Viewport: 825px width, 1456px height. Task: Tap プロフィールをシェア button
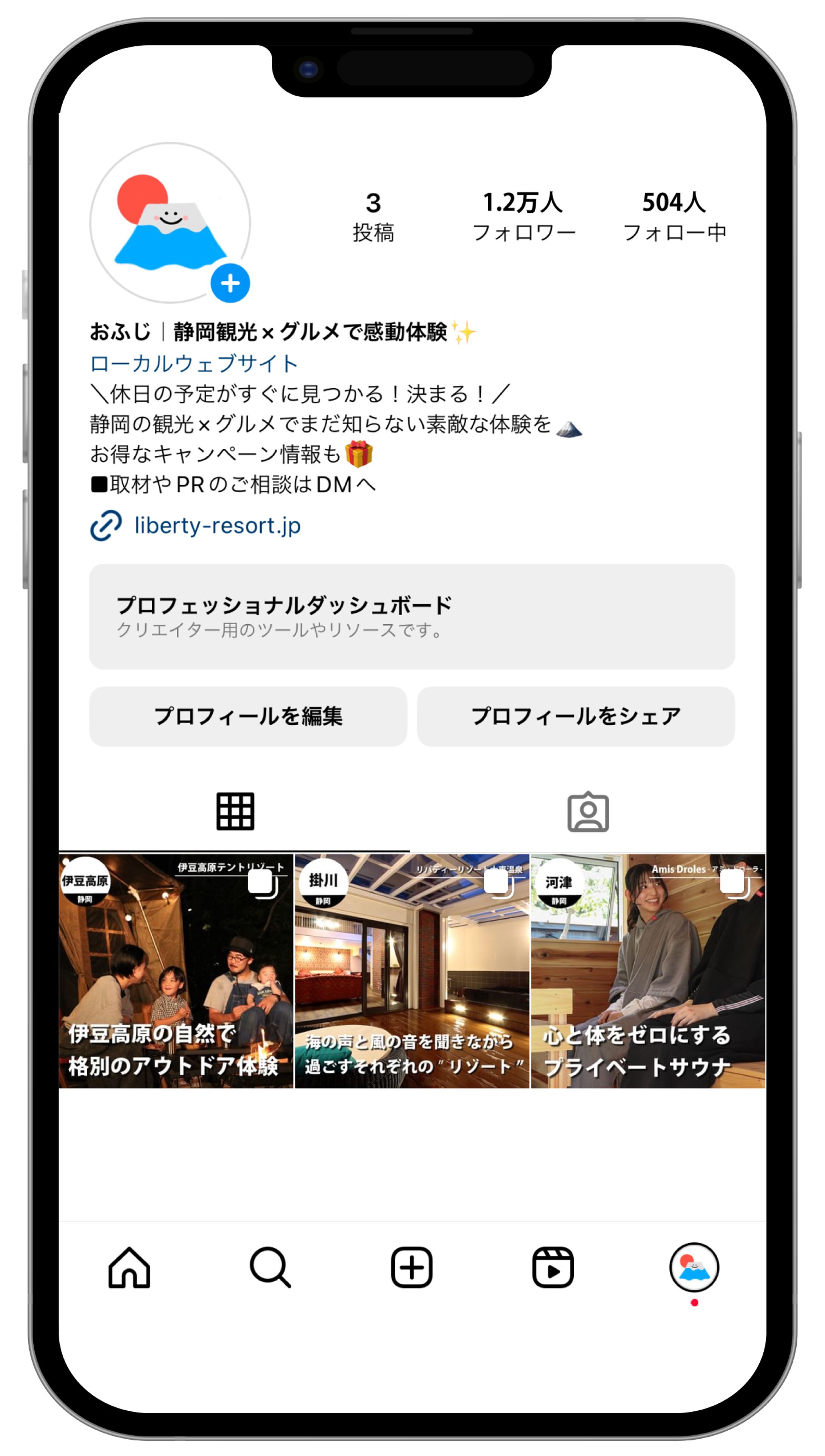coord(576,716)
